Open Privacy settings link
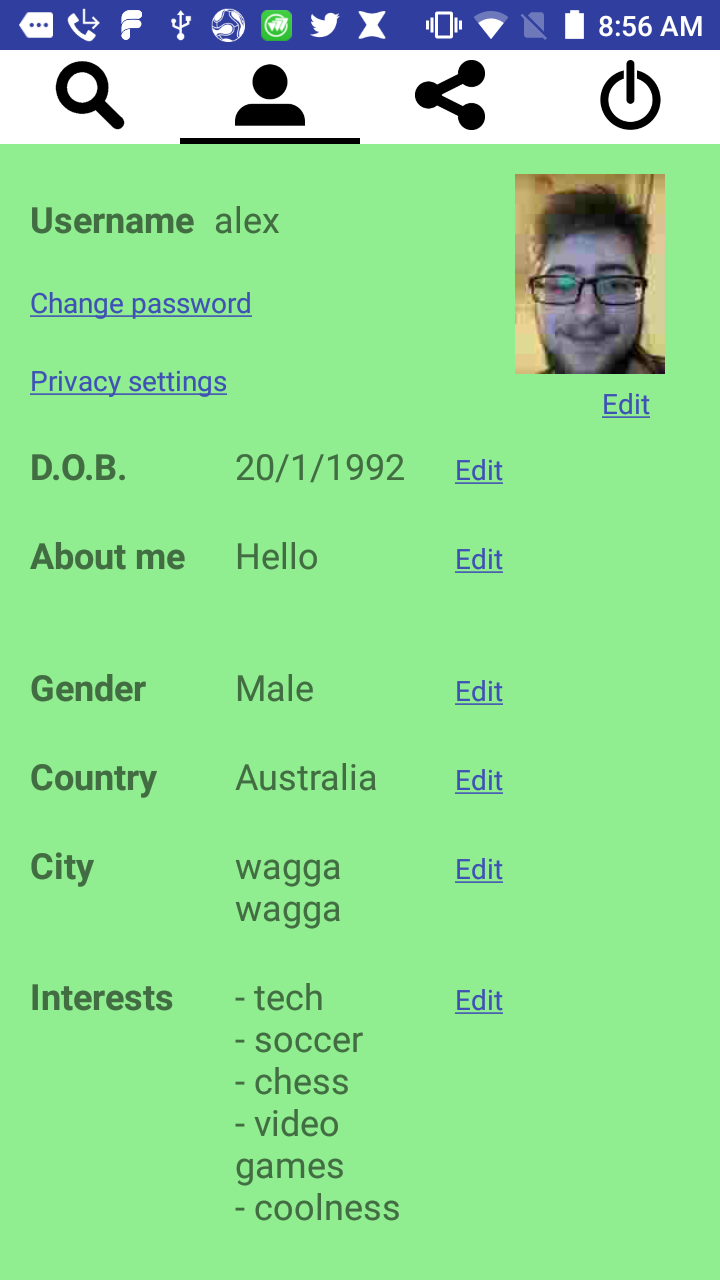The height and width of the screenshot is (1280, 720). (x=128, y=381)
